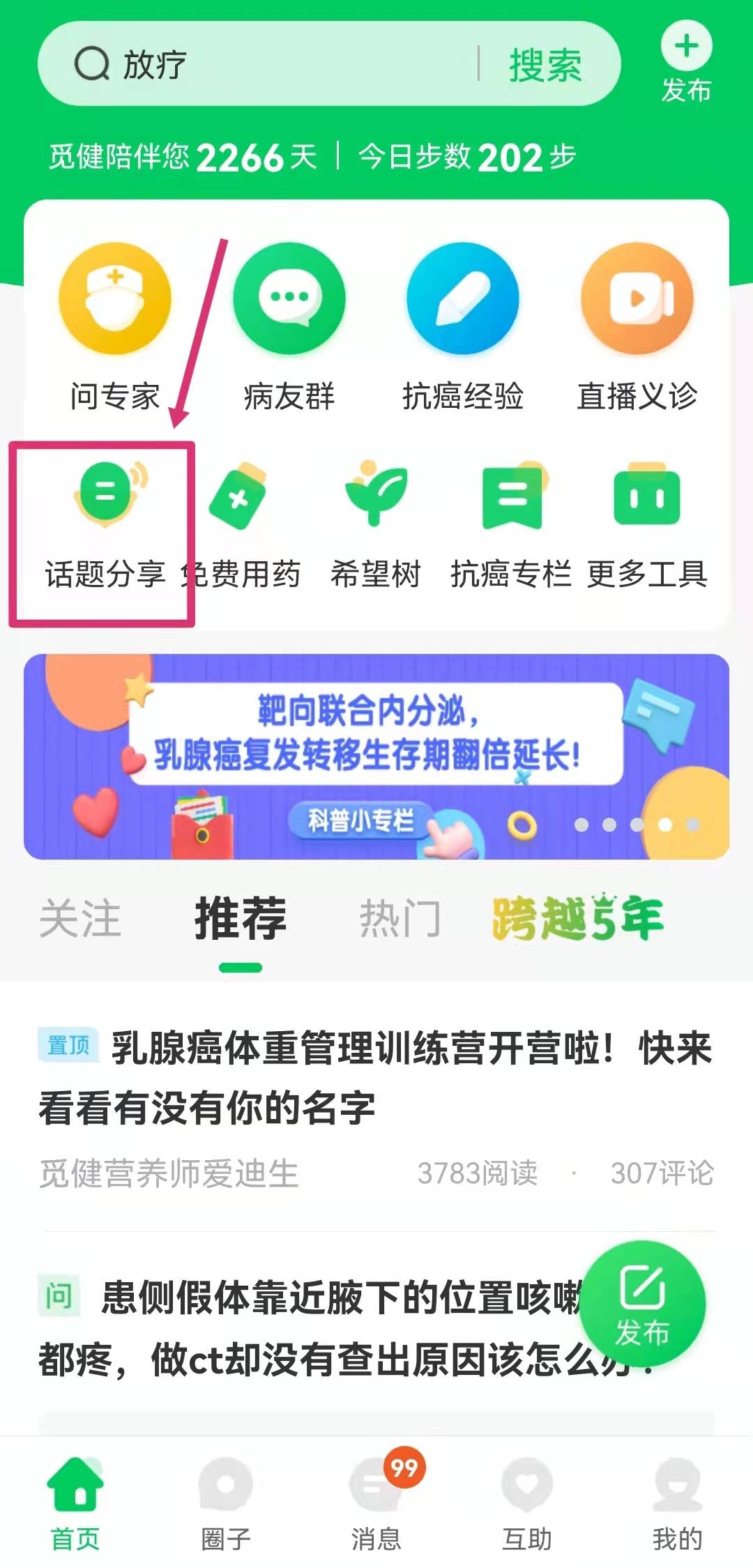Go to the 消息 tab
753x1568 pixels.
(376, 1499)
